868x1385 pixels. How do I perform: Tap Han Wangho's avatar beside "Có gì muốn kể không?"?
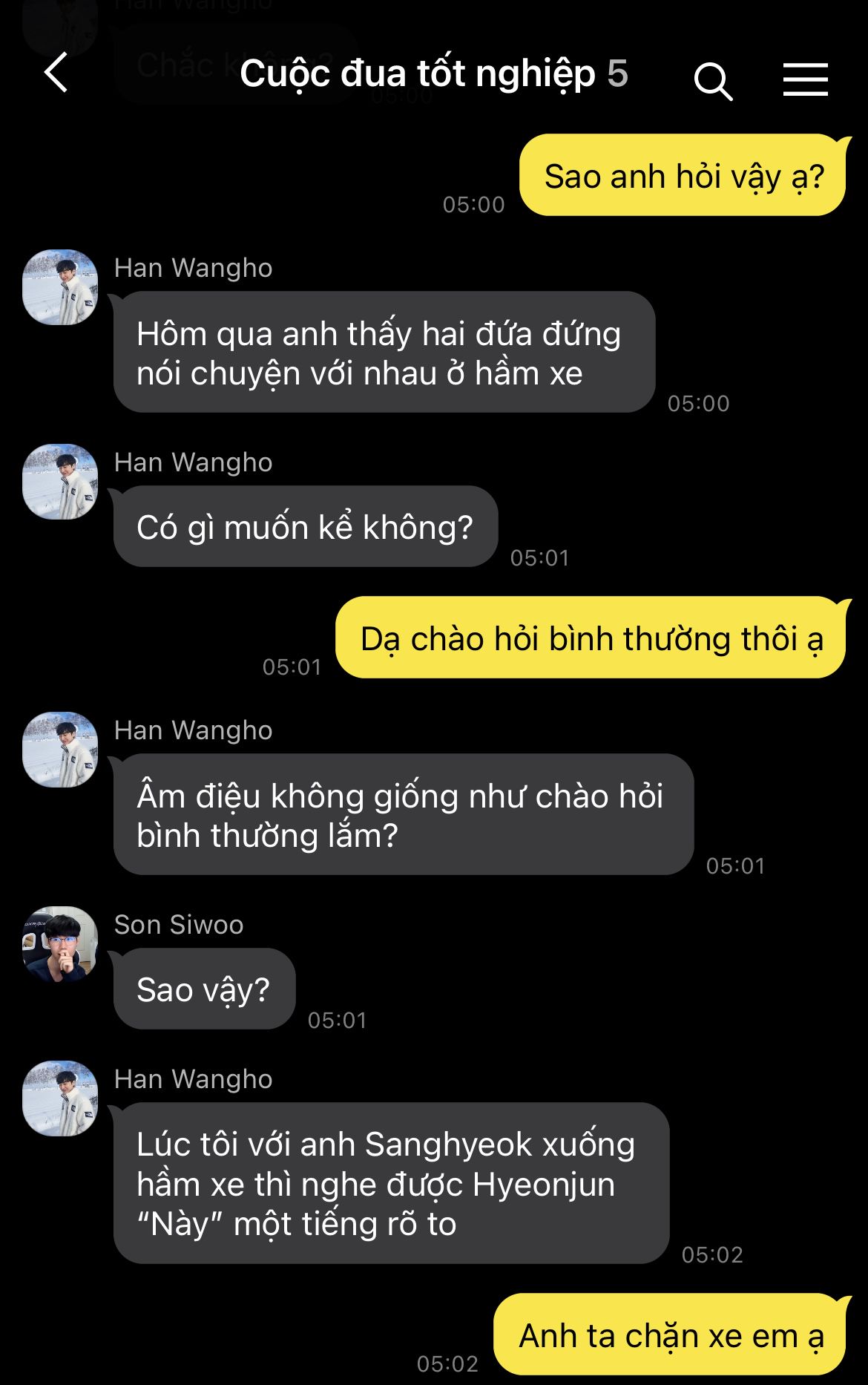coord(60,482)
